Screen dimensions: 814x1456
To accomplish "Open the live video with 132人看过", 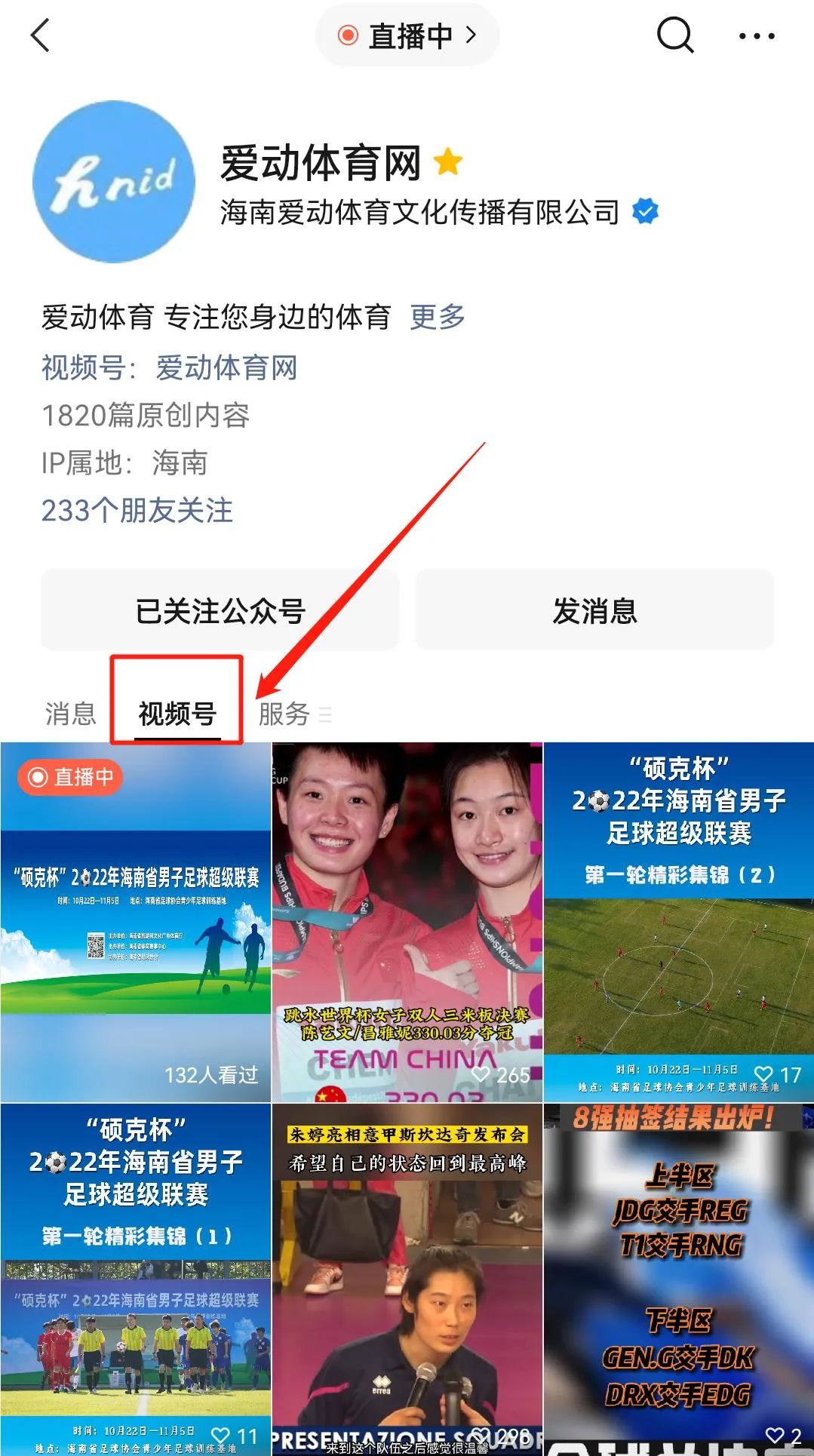I will pos(136,922).
